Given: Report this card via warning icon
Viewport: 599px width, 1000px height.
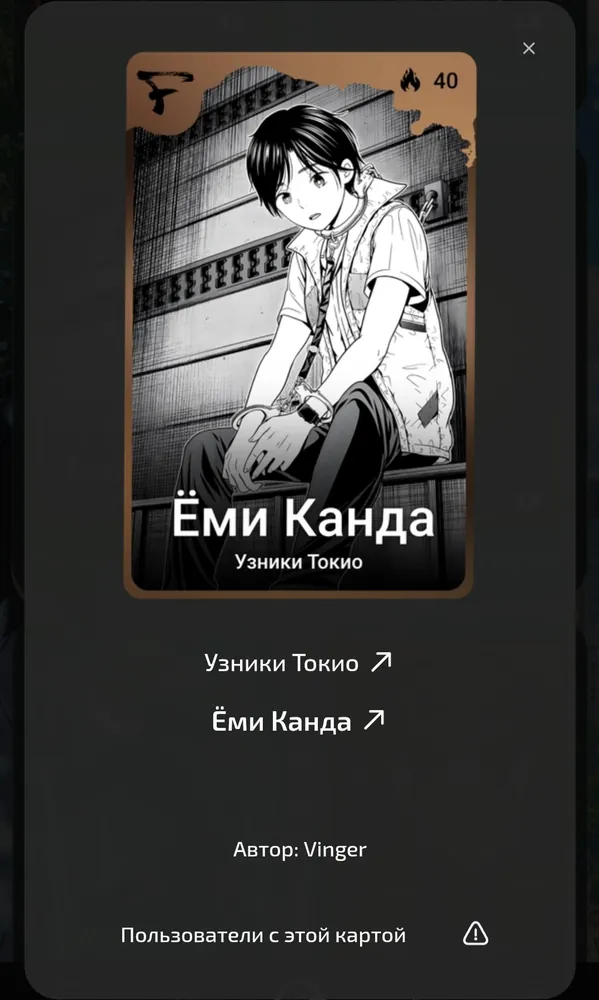Looking at the screenshot, I should tap(475, 935).
